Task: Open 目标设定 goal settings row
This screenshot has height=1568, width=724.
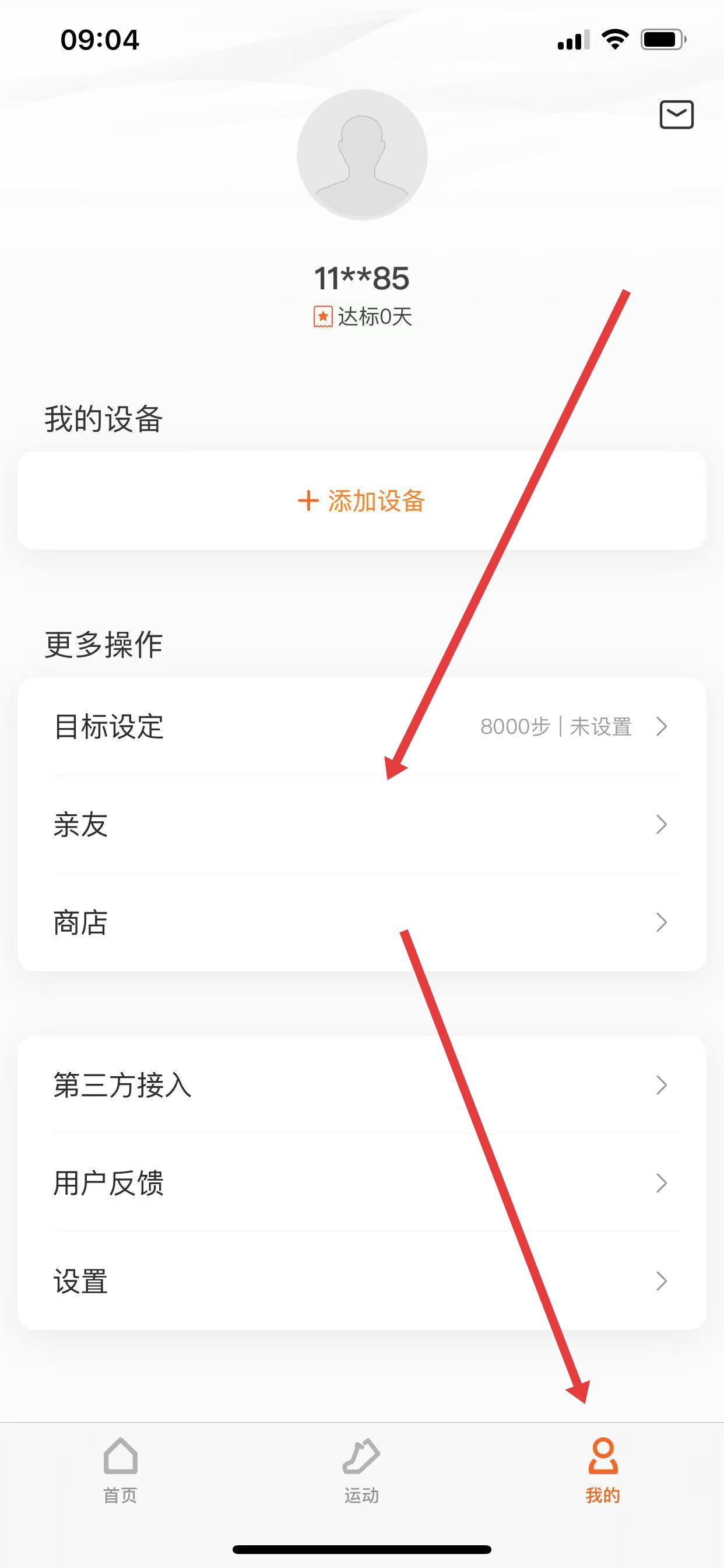Action: pos(362,726)
